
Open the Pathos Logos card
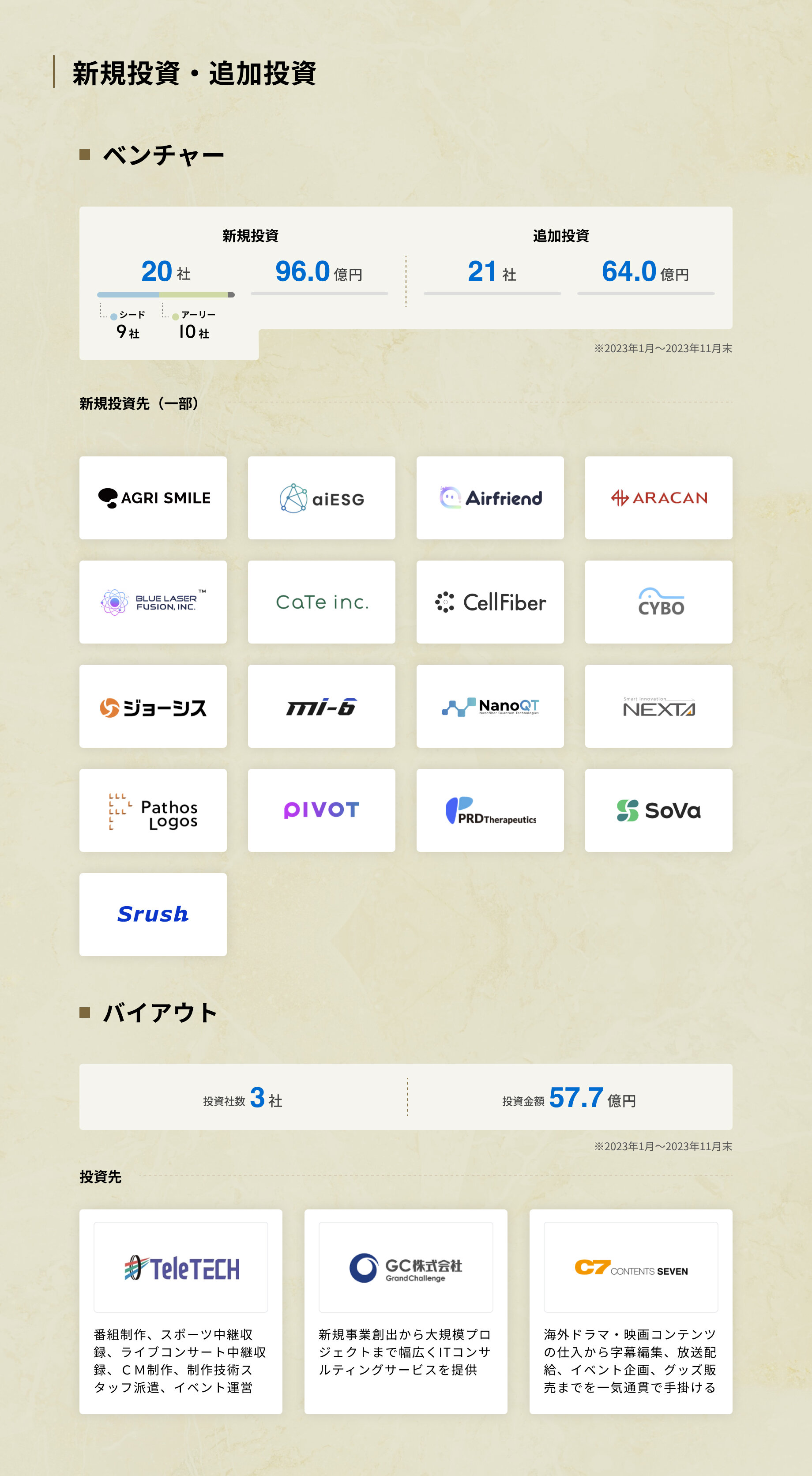click(x=153, y=810)
